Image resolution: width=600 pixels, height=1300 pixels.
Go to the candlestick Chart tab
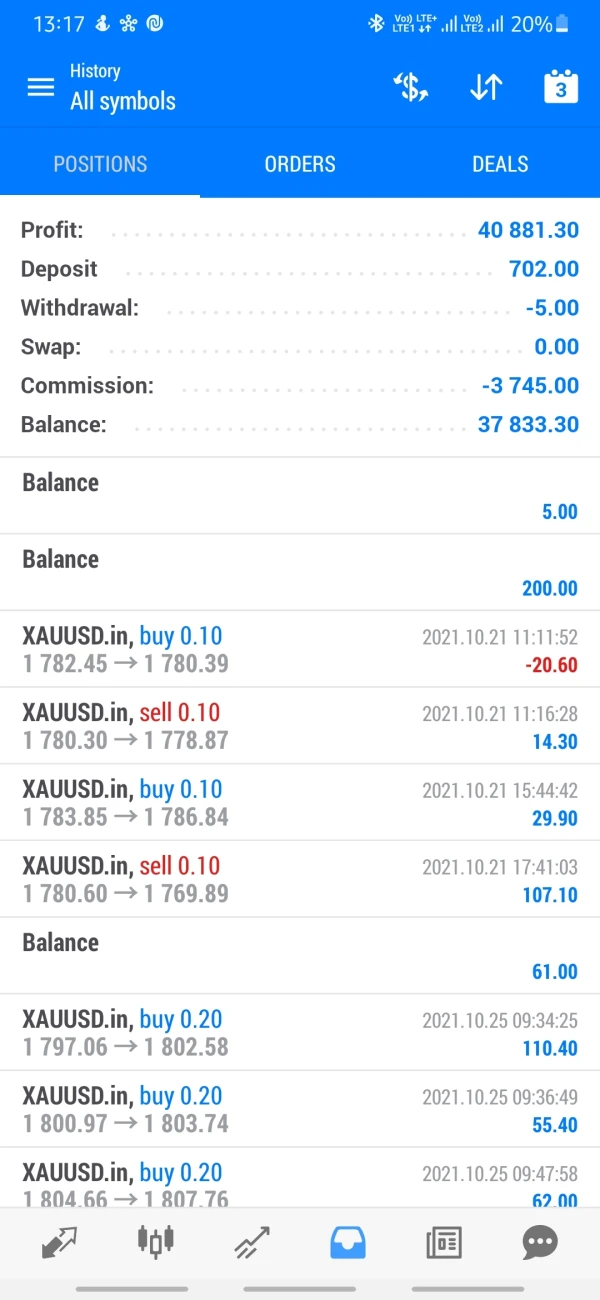(x=155, y=1242)
